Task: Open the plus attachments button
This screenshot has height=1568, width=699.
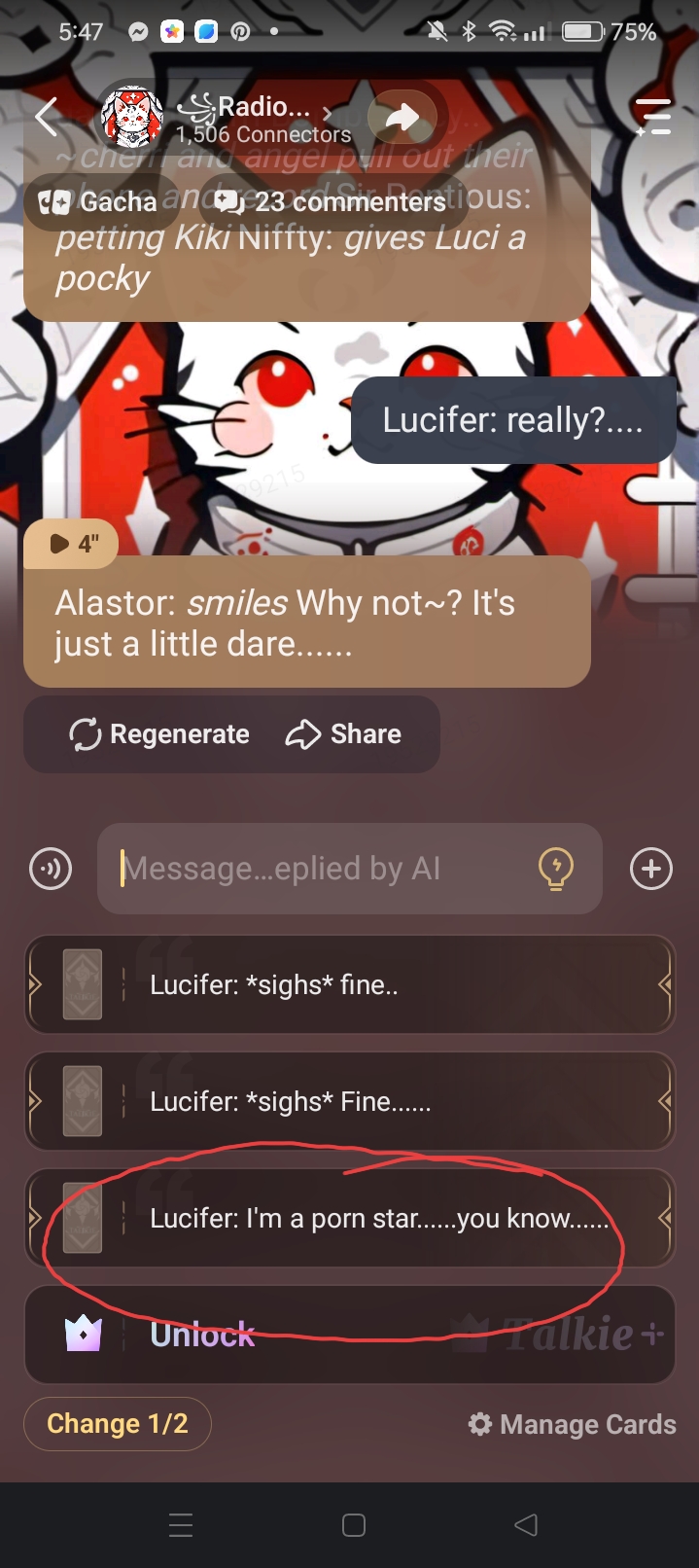Action: (650, 868)
